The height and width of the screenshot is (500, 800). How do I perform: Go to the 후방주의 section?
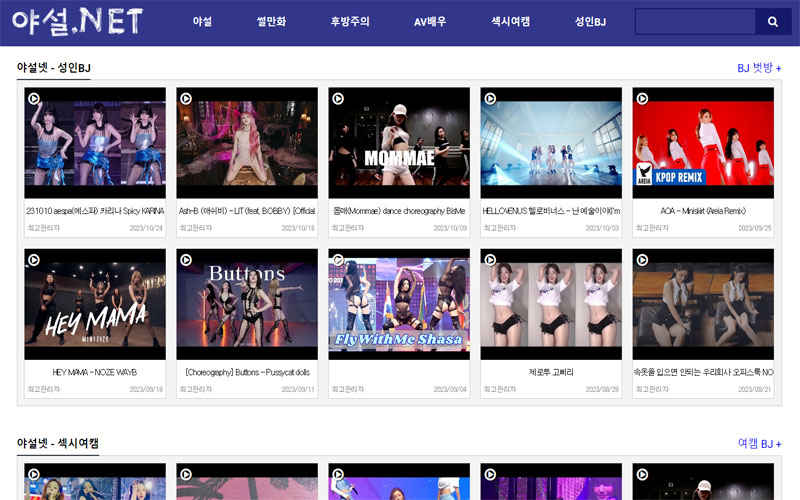tap(350, 21)
